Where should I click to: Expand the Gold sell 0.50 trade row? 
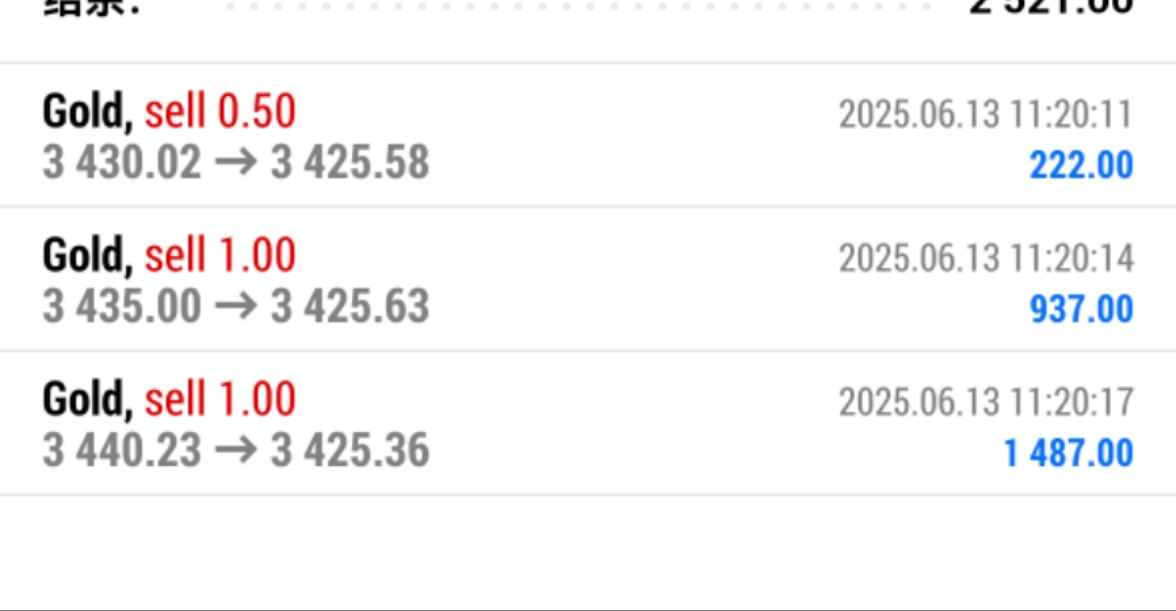coord(588,136)
